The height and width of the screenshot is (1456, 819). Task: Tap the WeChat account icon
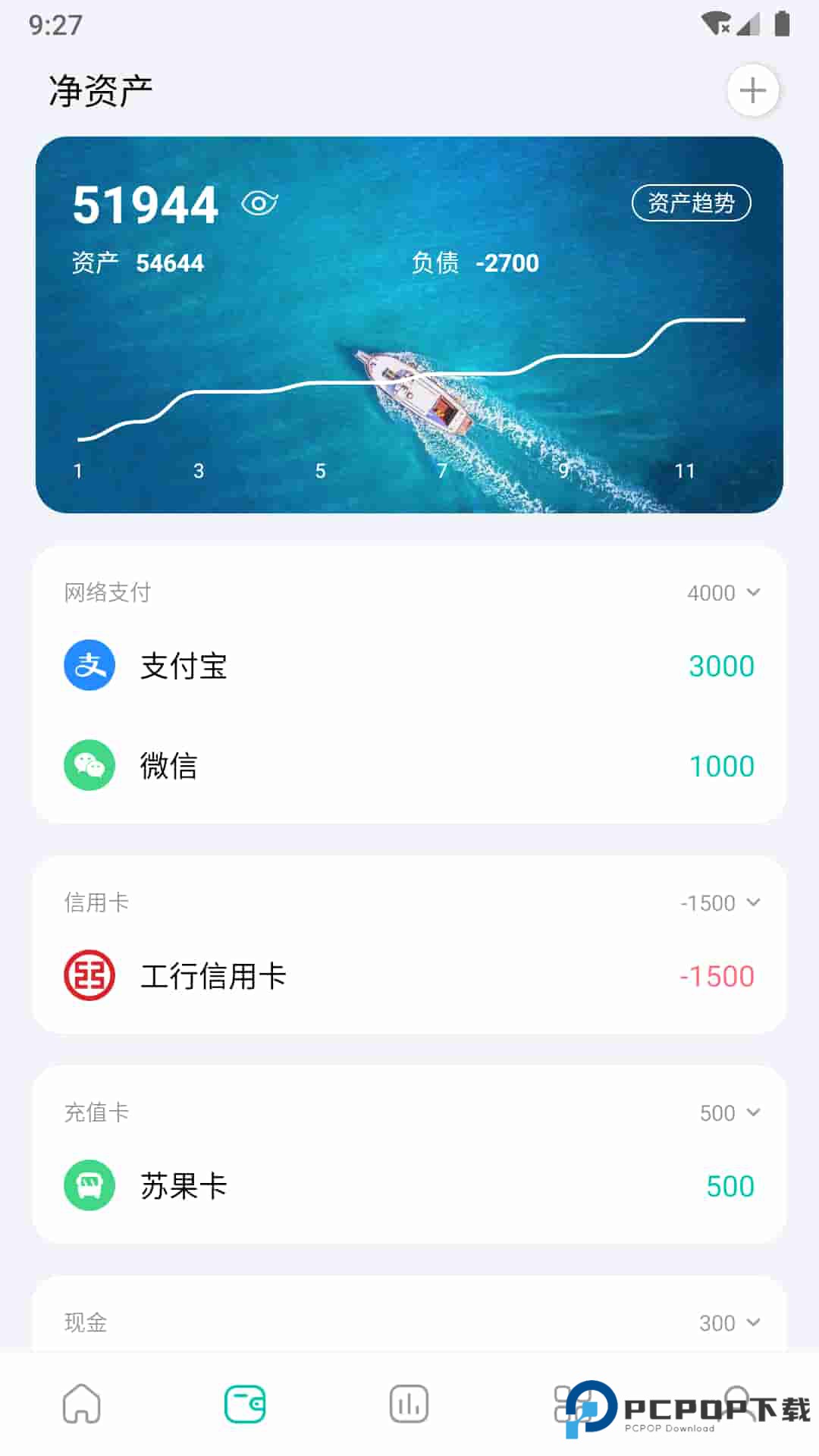coord(89,765)
